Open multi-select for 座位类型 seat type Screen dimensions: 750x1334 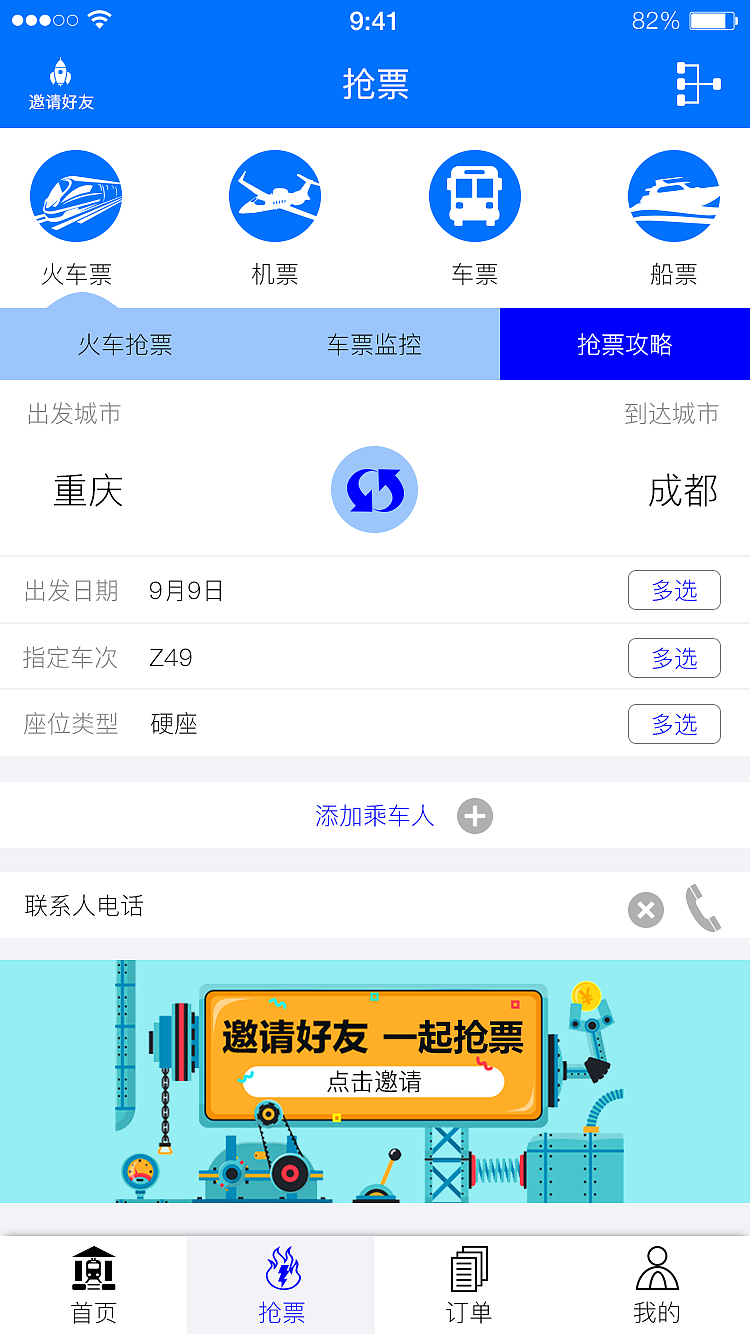[x=674, y=724]
